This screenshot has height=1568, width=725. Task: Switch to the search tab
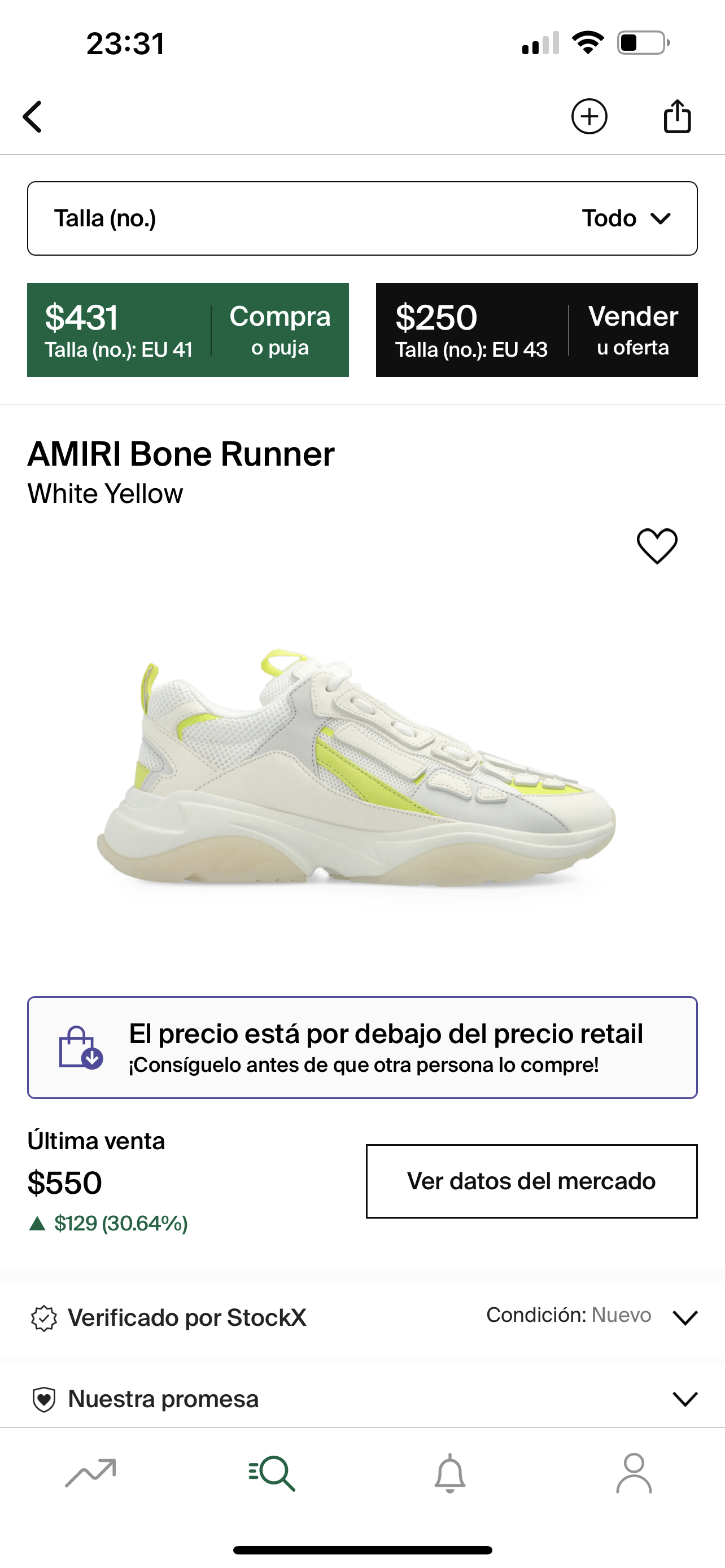click(272, 1474)
